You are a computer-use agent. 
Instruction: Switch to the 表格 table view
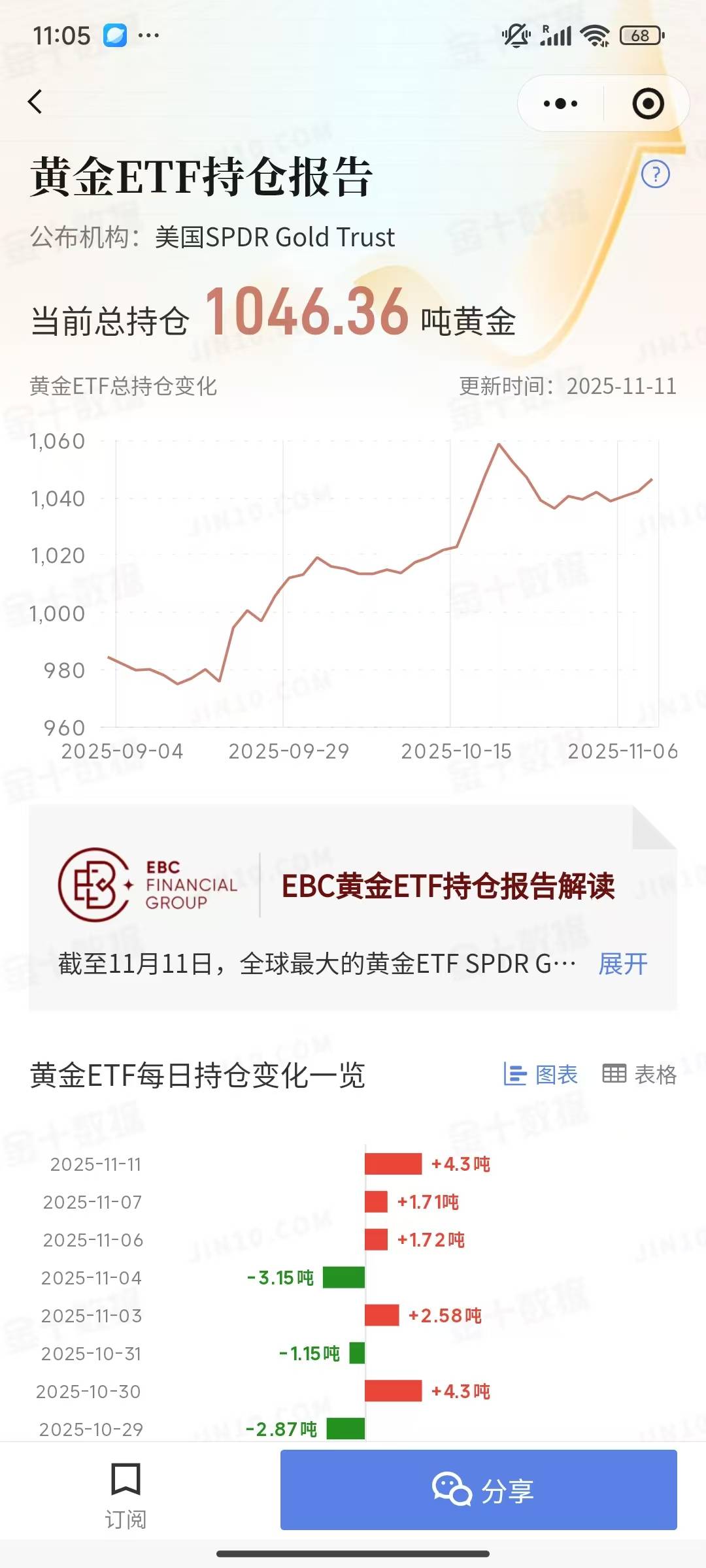pyautogui.click(x=639, y=1074)
